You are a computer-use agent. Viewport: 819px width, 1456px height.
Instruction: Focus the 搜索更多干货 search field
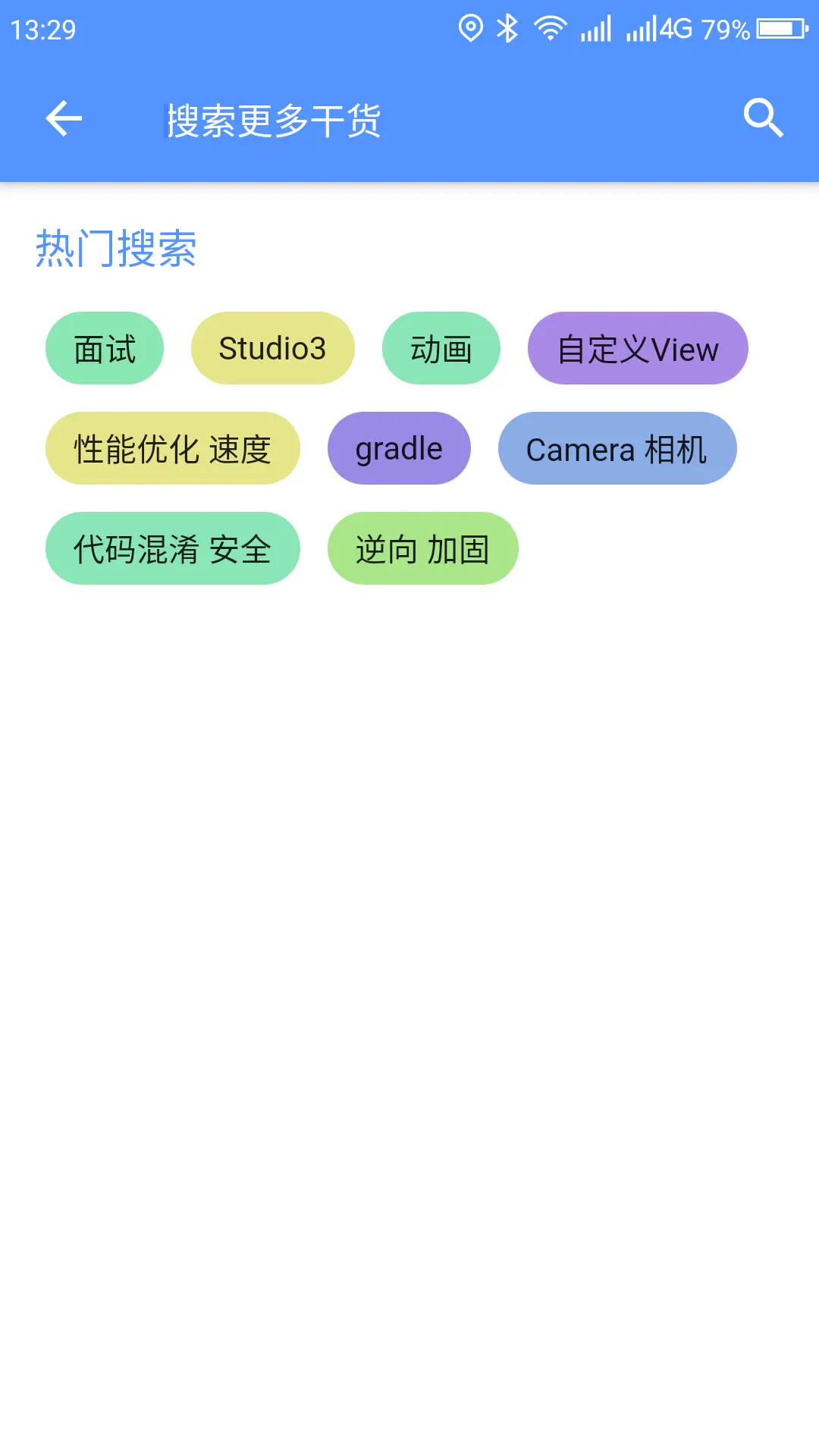click(425, 121)
